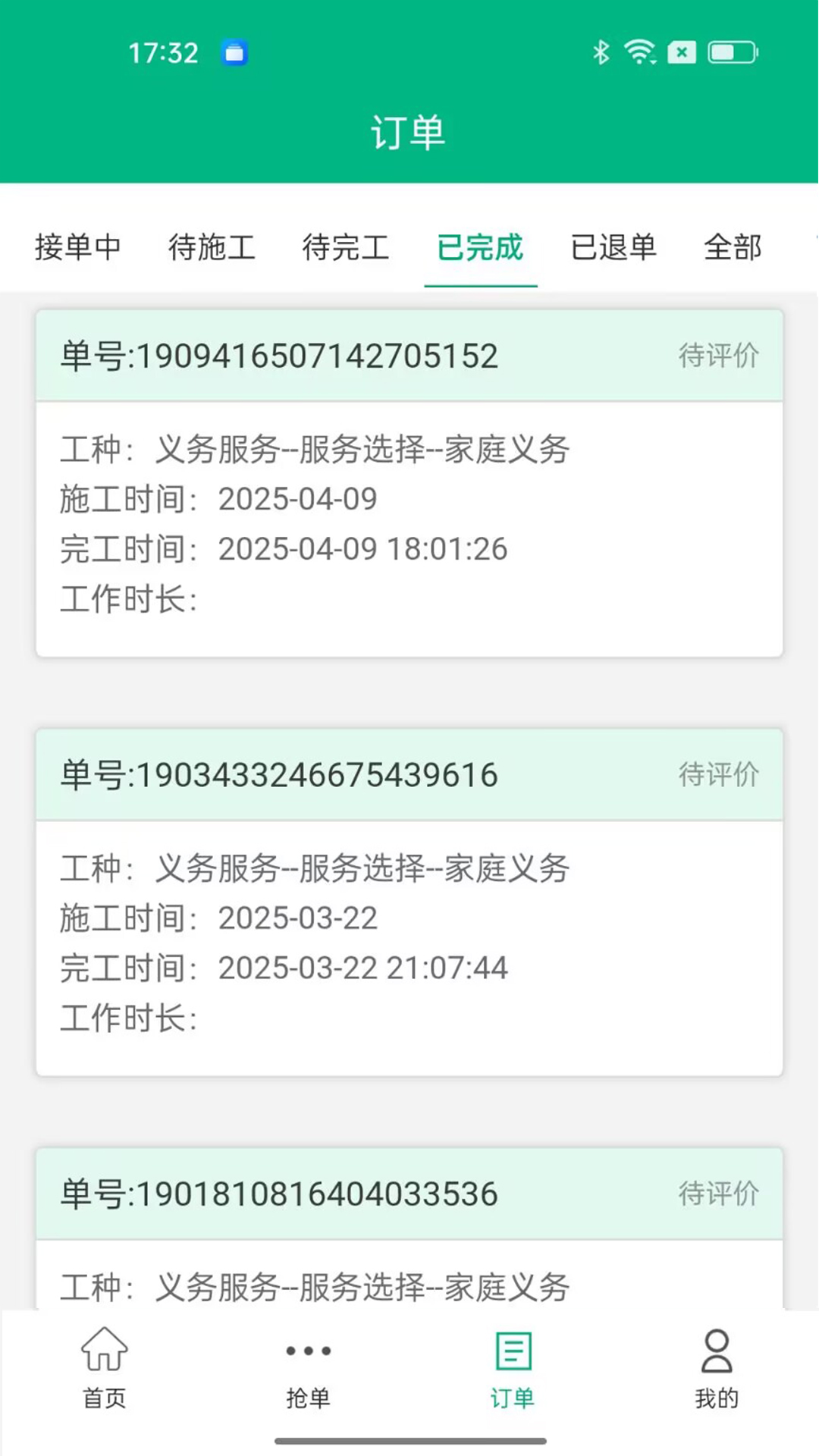Tap 待评价 on order 1903433246675439616
819x1456 pixels.
(719, 774)
